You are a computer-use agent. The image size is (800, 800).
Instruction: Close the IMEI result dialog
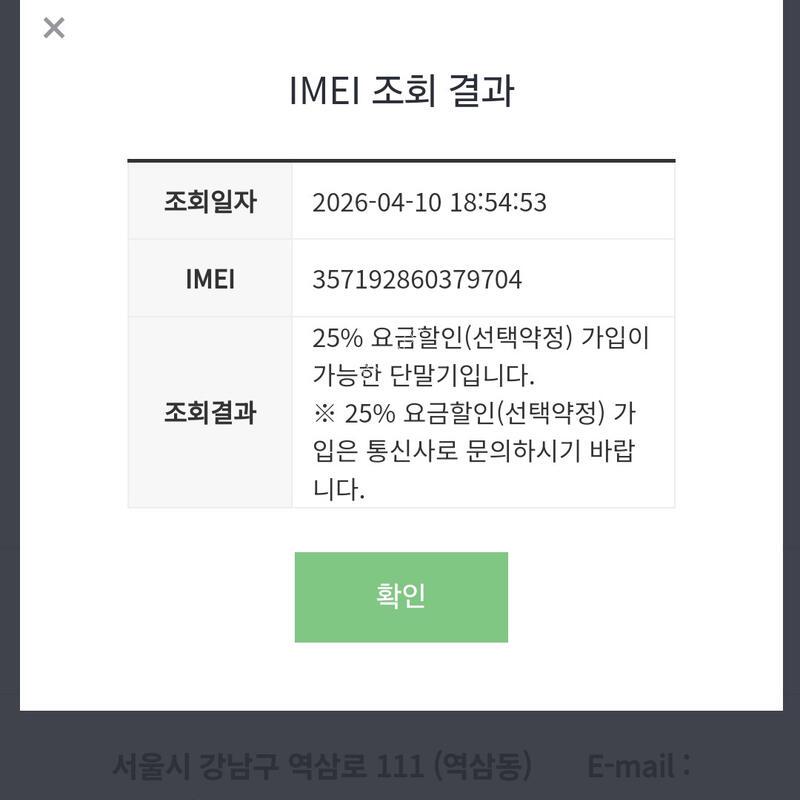(54, 28)
